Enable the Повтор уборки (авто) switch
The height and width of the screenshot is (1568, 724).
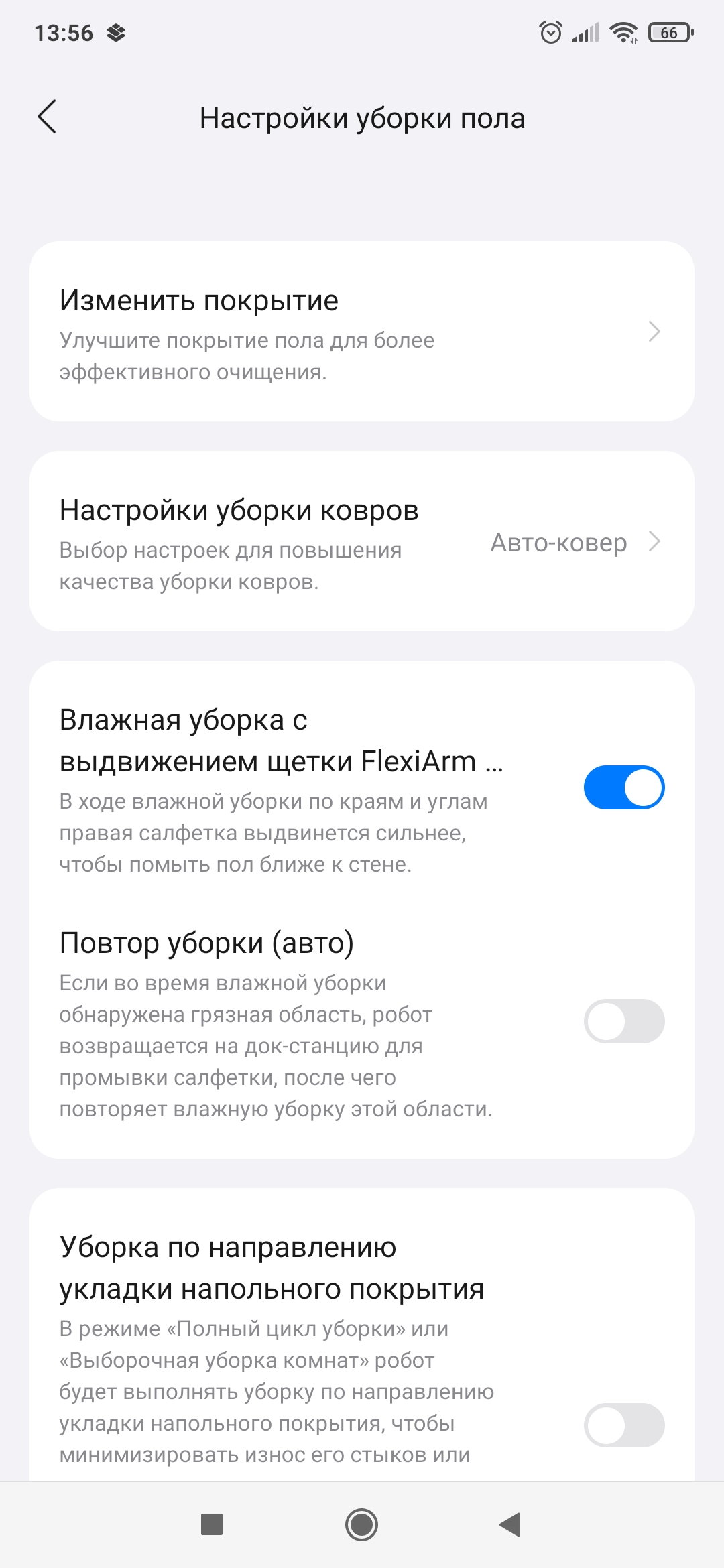623,1021
